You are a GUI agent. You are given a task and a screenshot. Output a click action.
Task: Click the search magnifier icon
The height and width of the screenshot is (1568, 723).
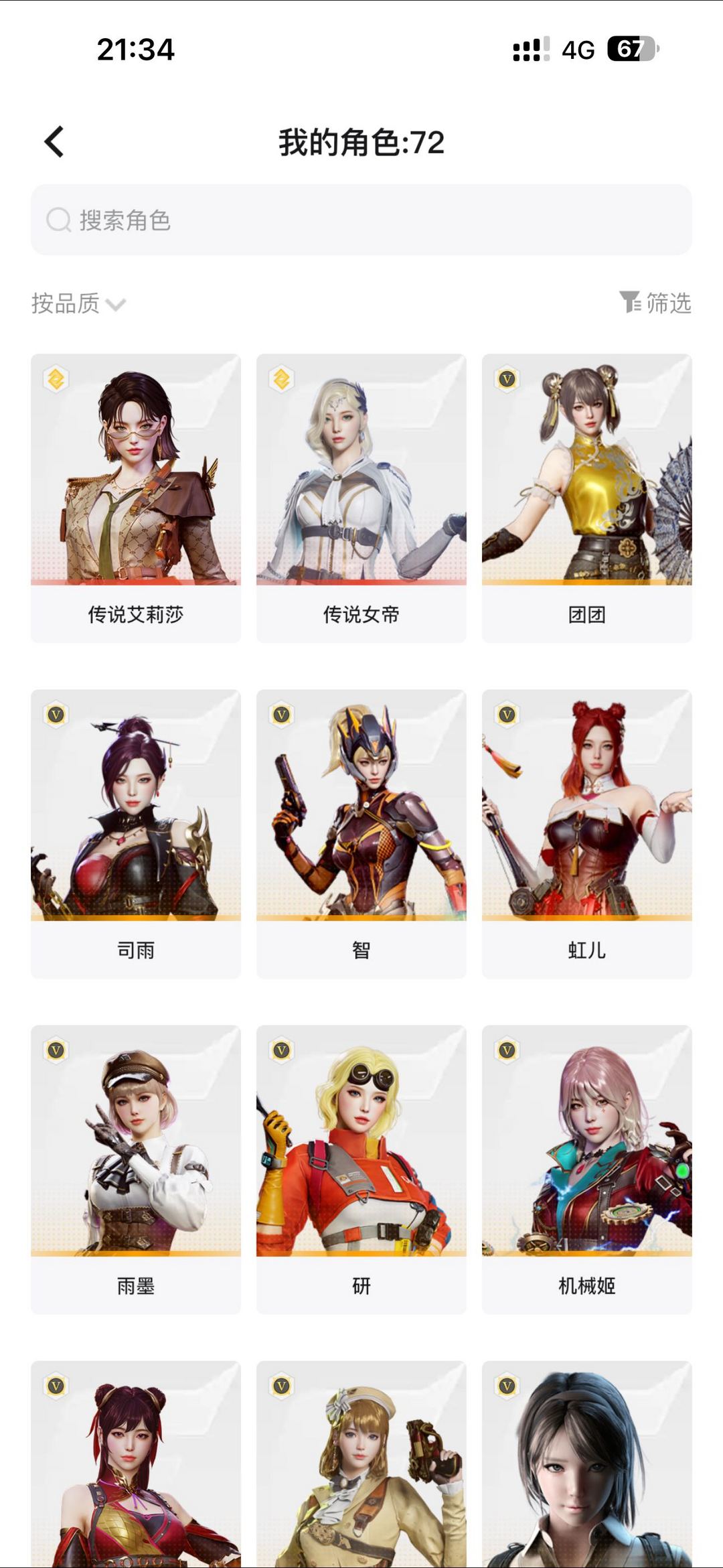coord(58,220)
